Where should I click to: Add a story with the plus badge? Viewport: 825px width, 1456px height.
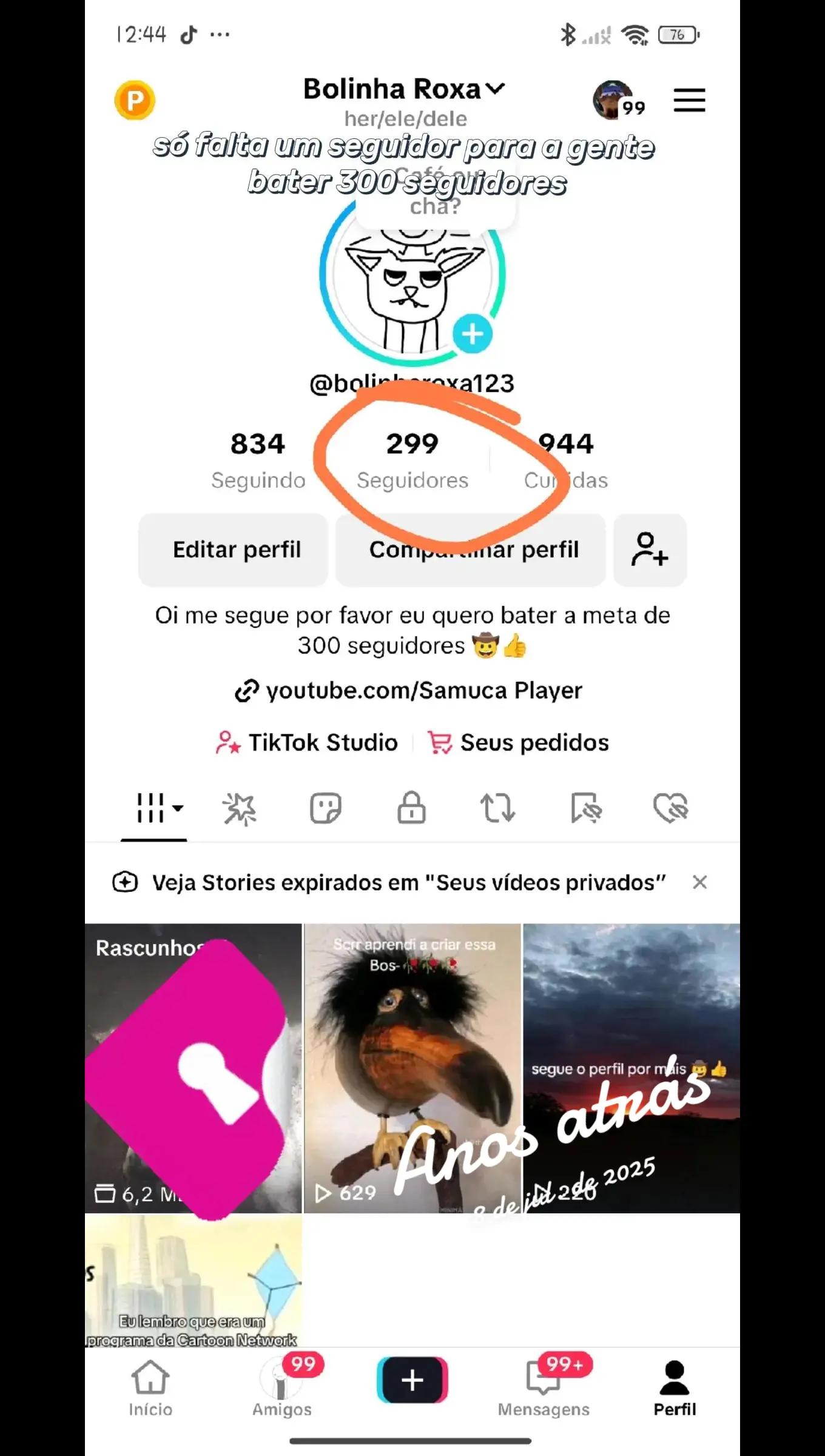point(473,334)
